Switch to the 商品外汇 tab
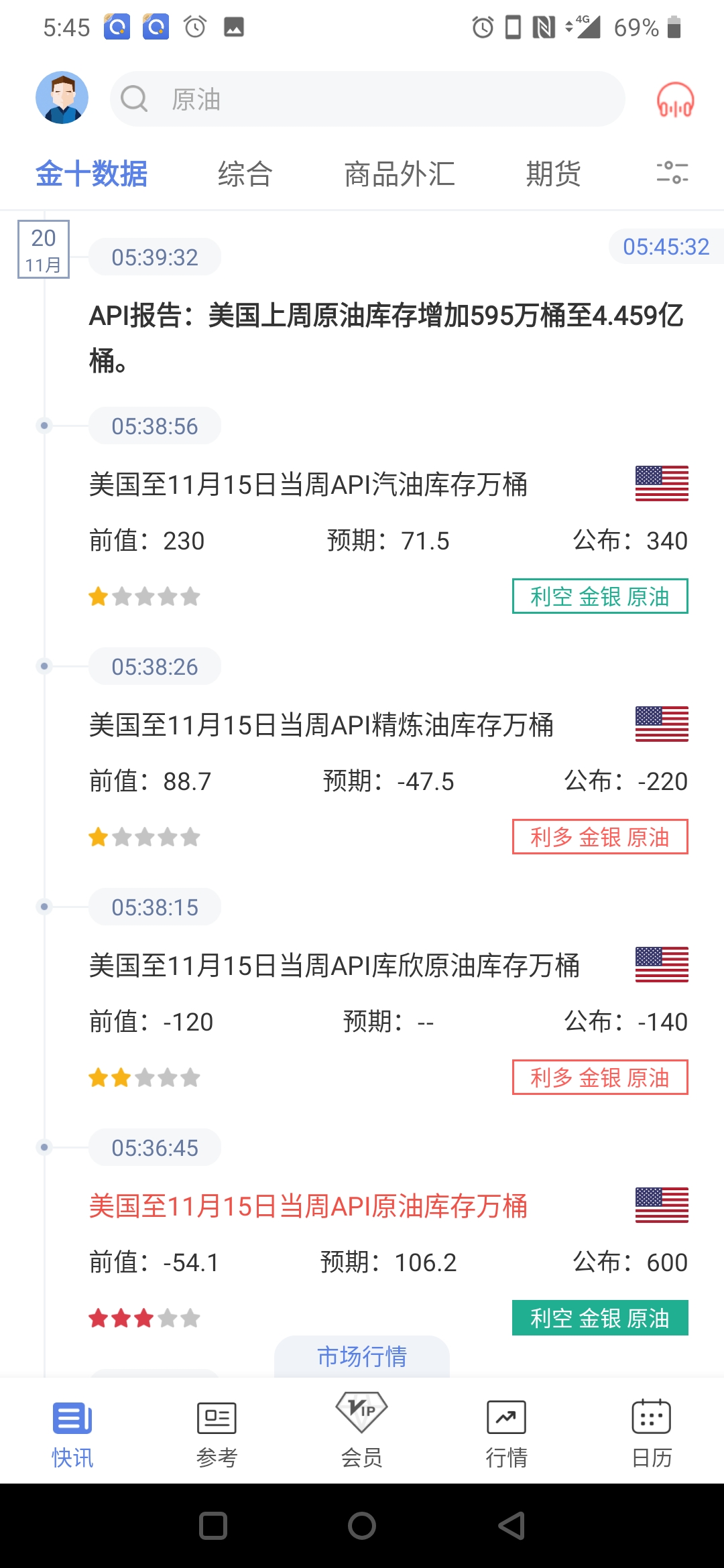This screenshot has width=724, height=1568. 400,174
